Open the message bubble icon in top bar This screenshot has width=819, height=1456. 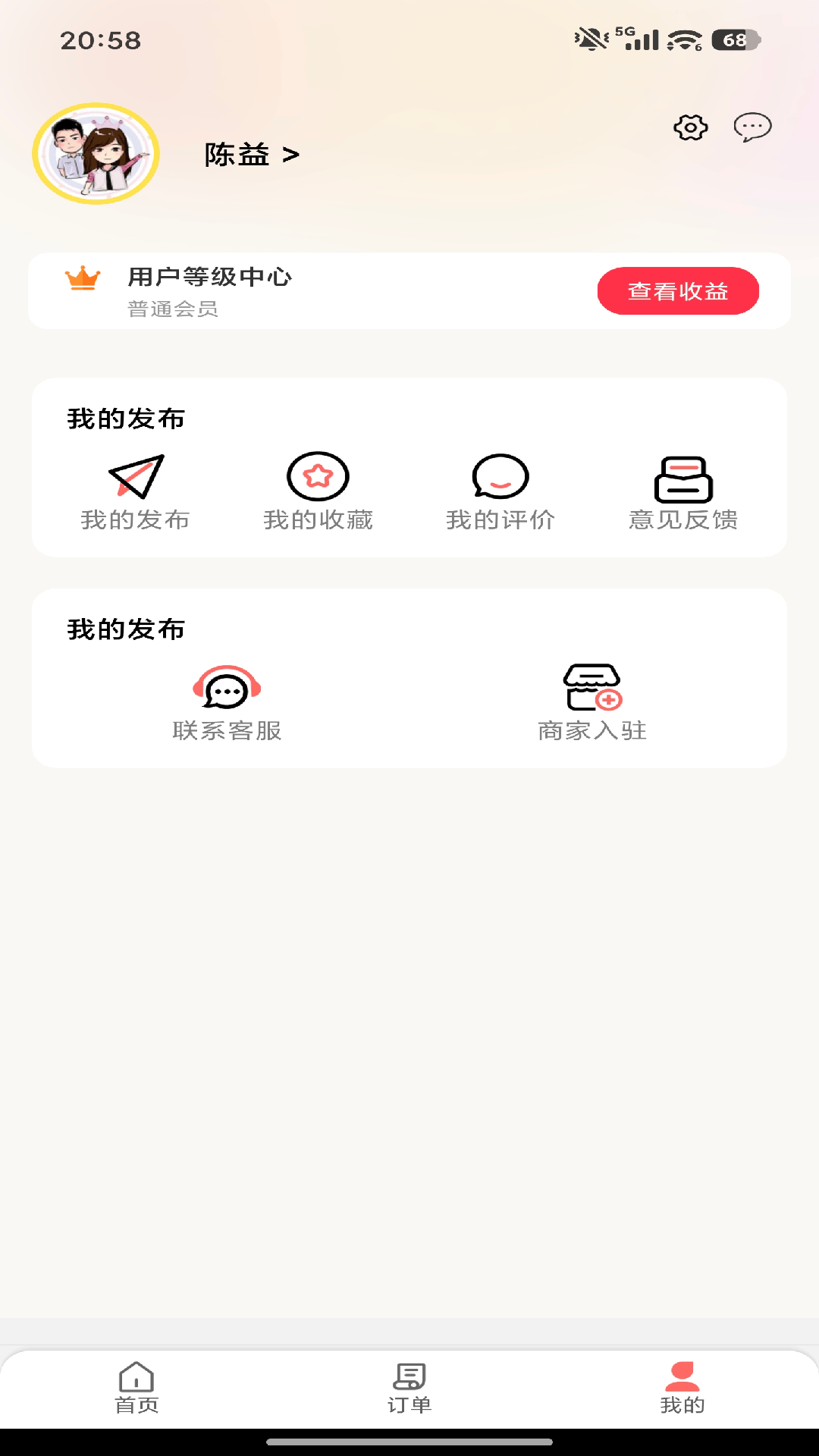point(752,128)
